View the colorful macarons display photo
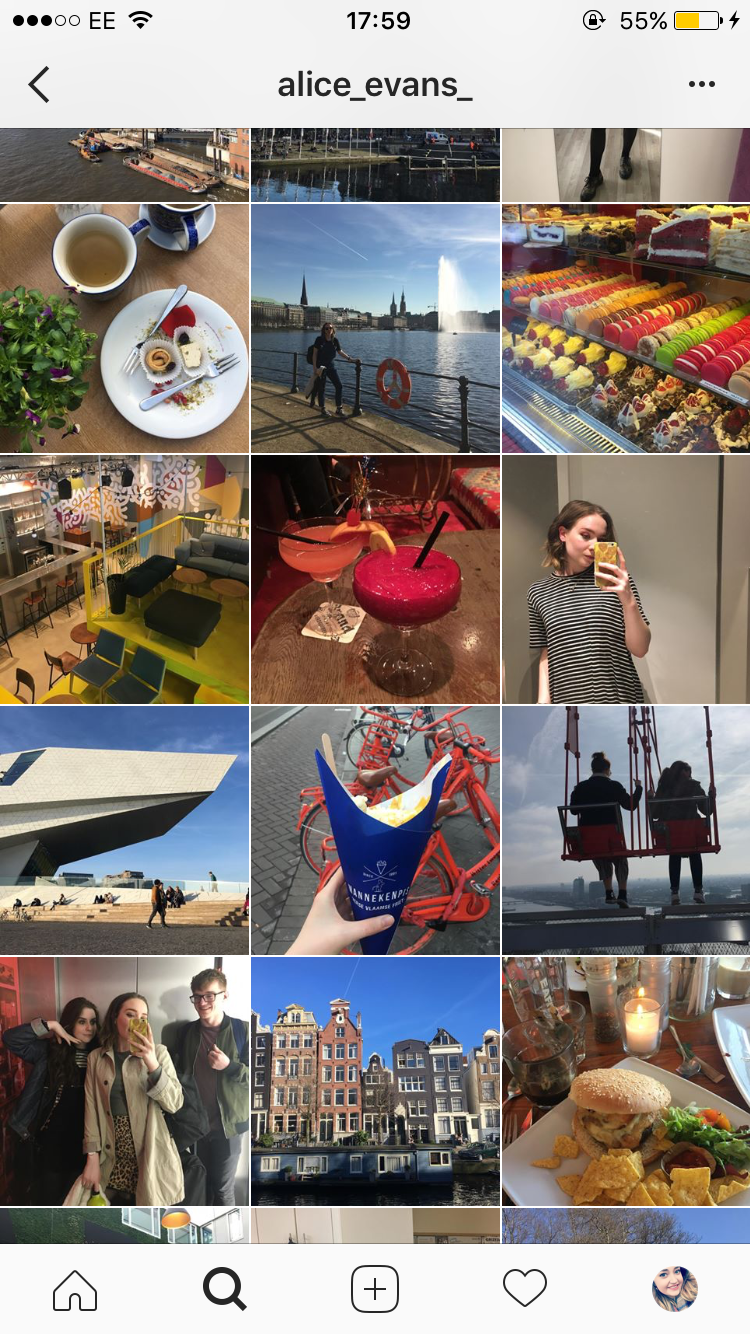 click(626, 329)
